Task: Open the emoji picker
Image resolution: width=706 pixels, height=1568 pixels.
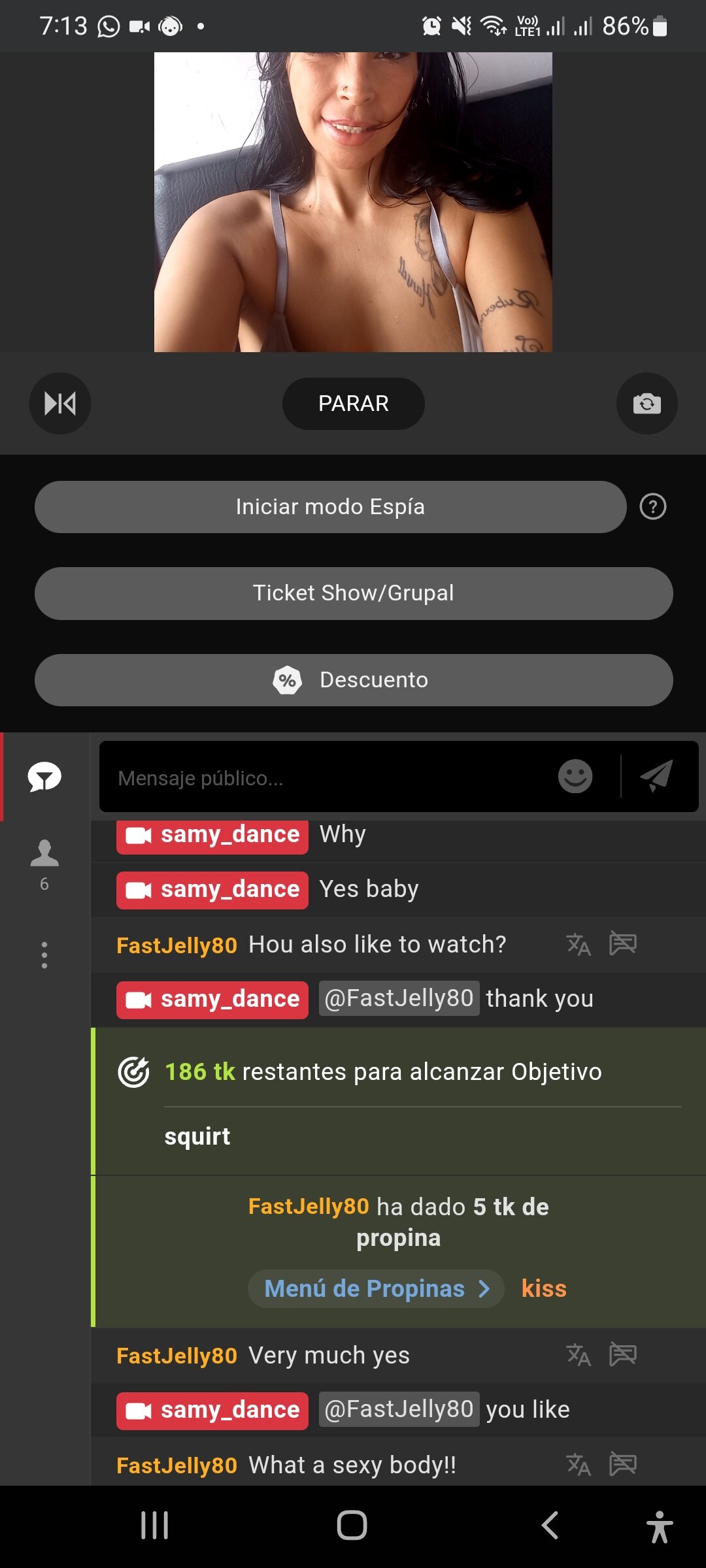Action: coord(575,776)
